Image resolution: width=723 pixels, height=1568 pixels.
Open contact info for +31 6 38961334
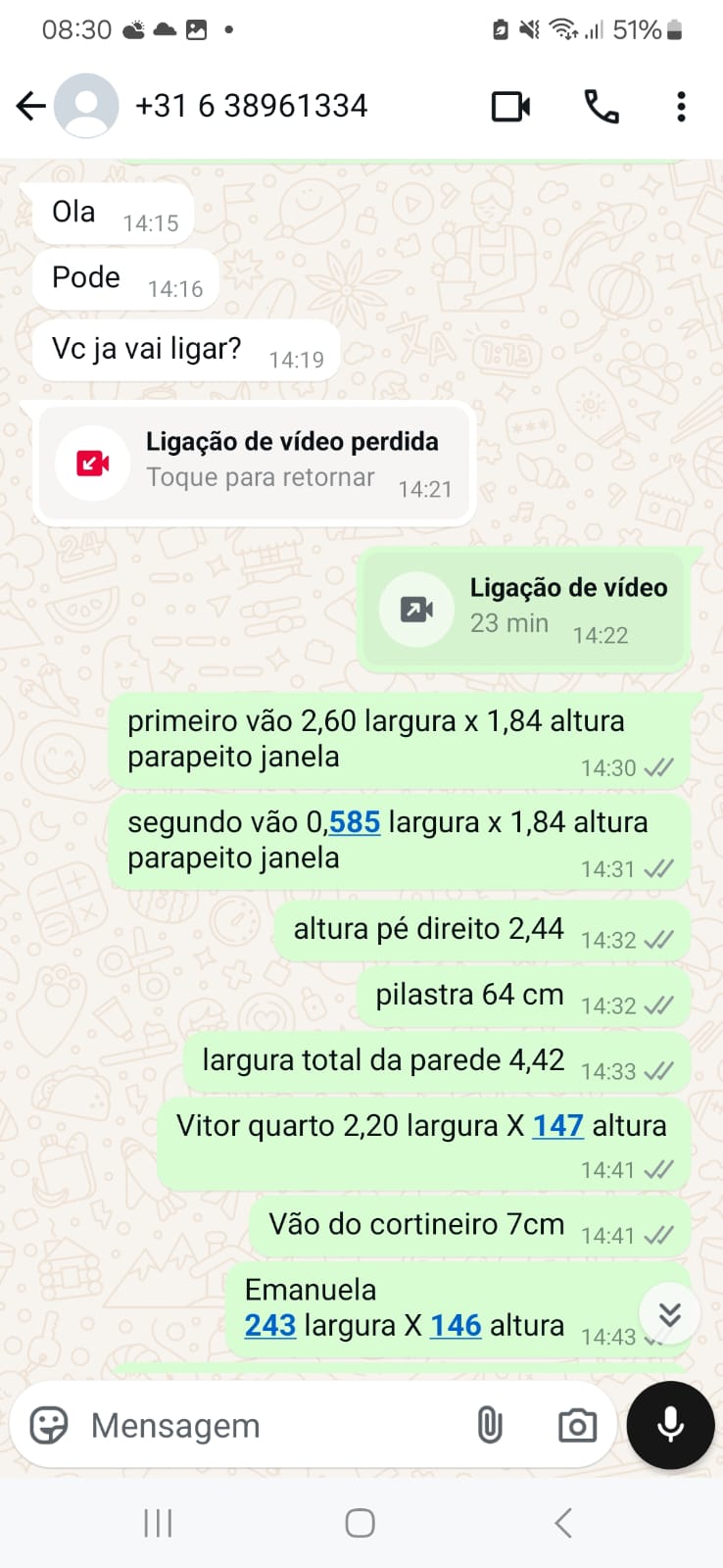(x=251, y=106)
